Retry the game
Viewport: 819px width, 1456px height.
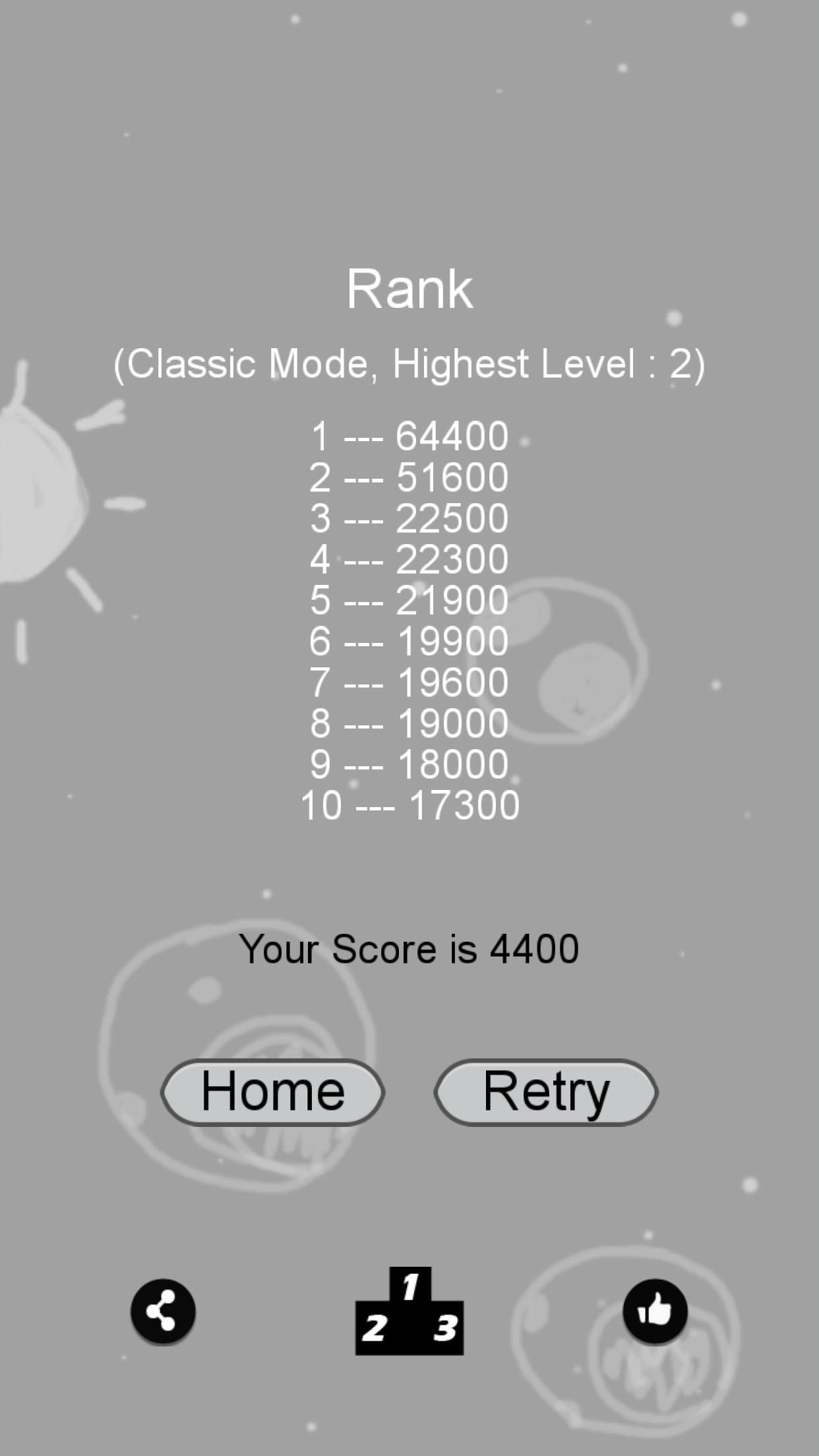(546, 1092)
